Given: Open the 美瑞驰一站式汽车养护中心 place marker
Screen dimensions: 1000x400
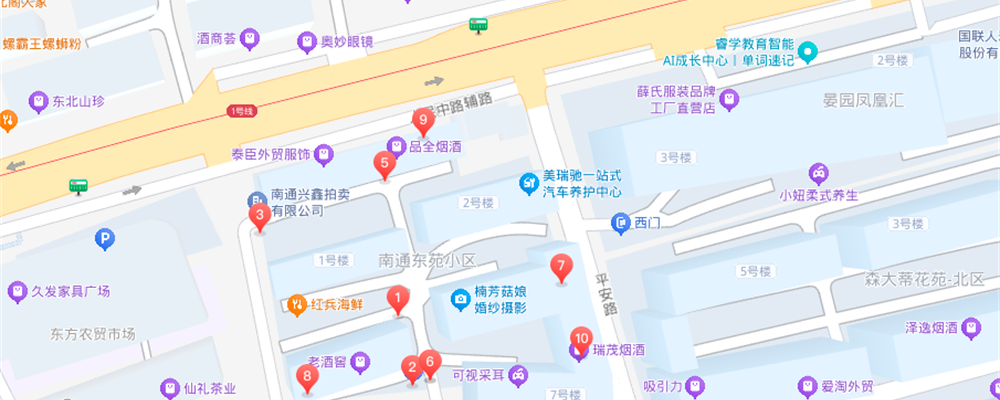Looking at the screenshot, I should click(527, 183).
